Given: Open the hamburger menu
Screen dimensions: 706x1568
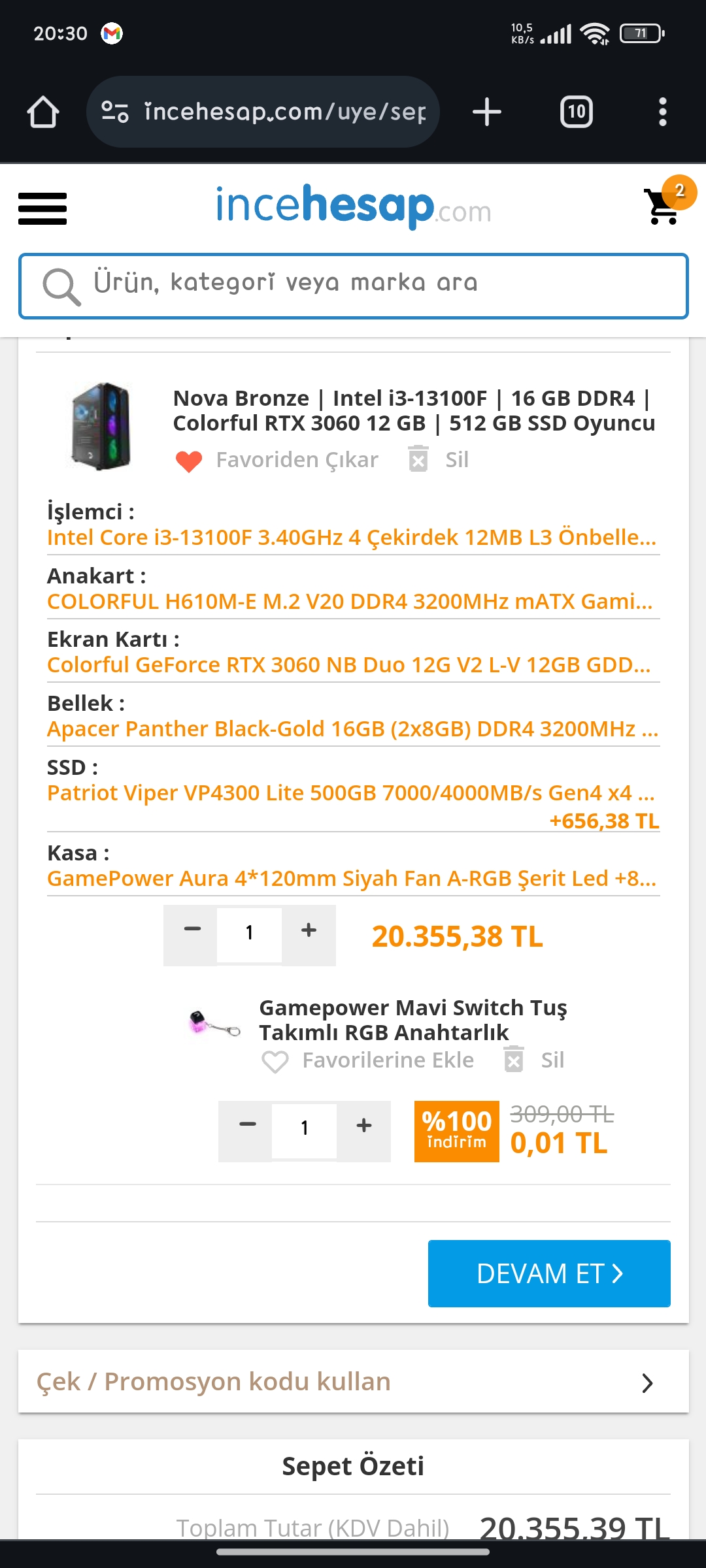Looking at the screenshot, I should click(42, 208).
